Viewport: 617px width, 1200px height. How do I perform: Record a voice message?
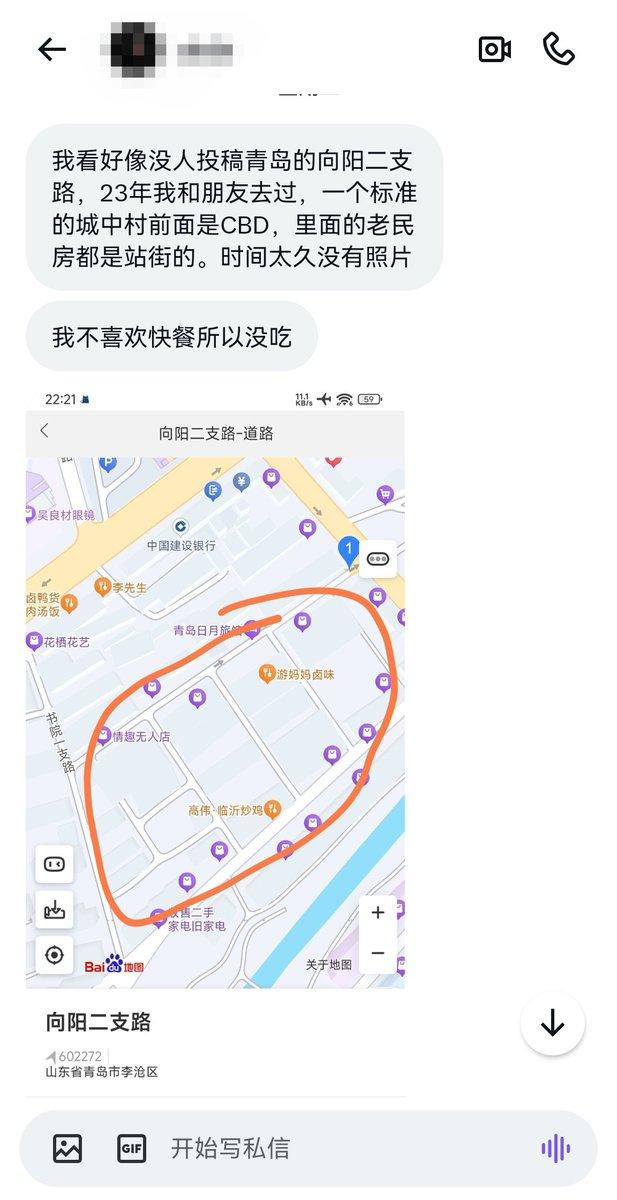coord(556,1148)
